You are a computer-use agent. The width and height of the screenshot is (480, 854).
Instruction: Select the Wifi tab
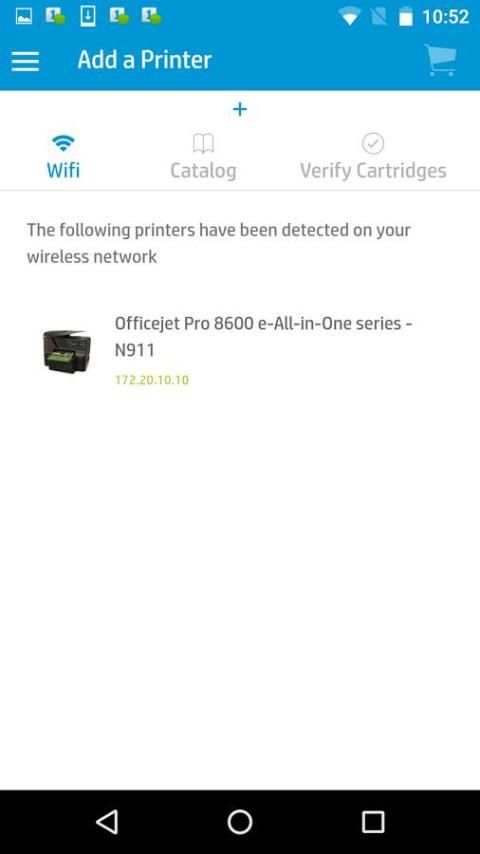[x=63, y=157]
